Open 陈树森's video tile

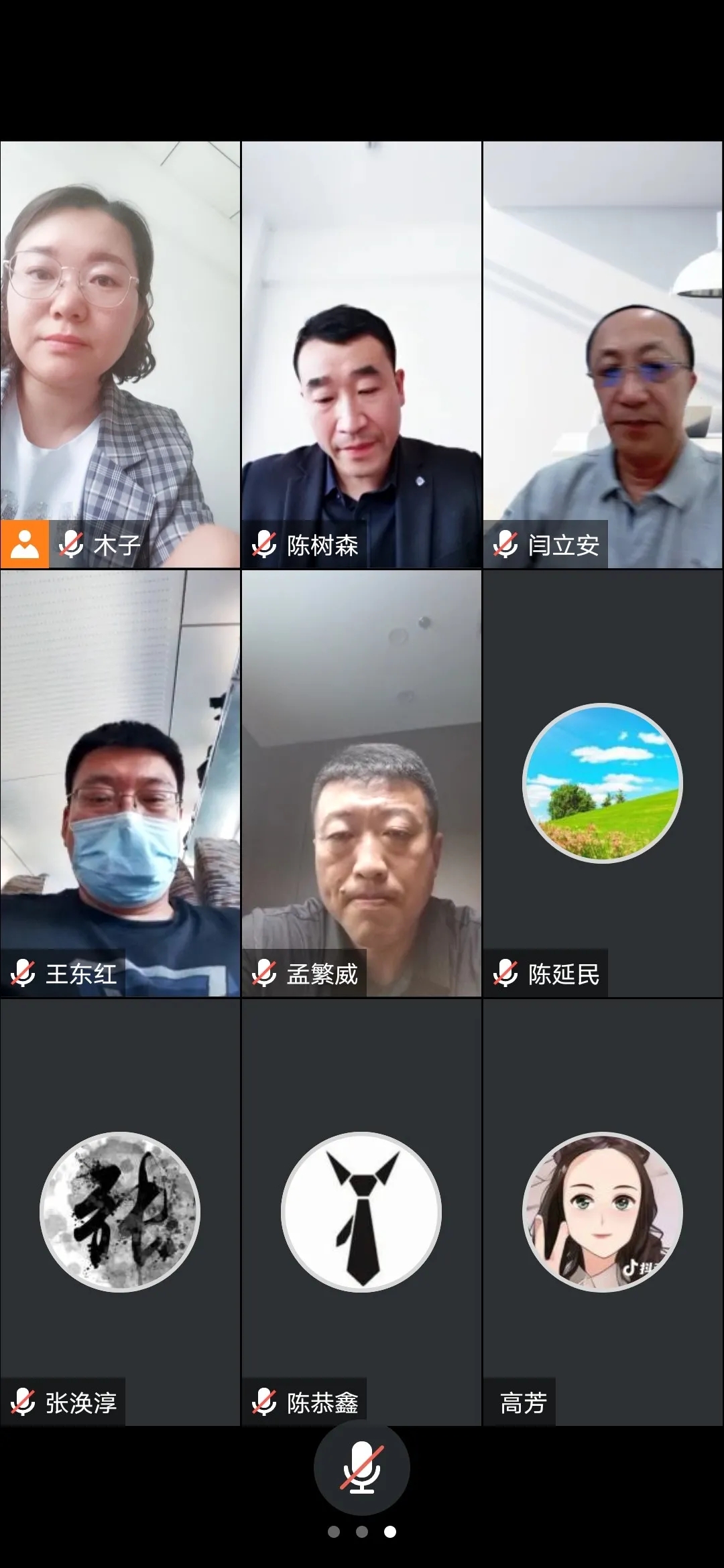pos(361,355)
